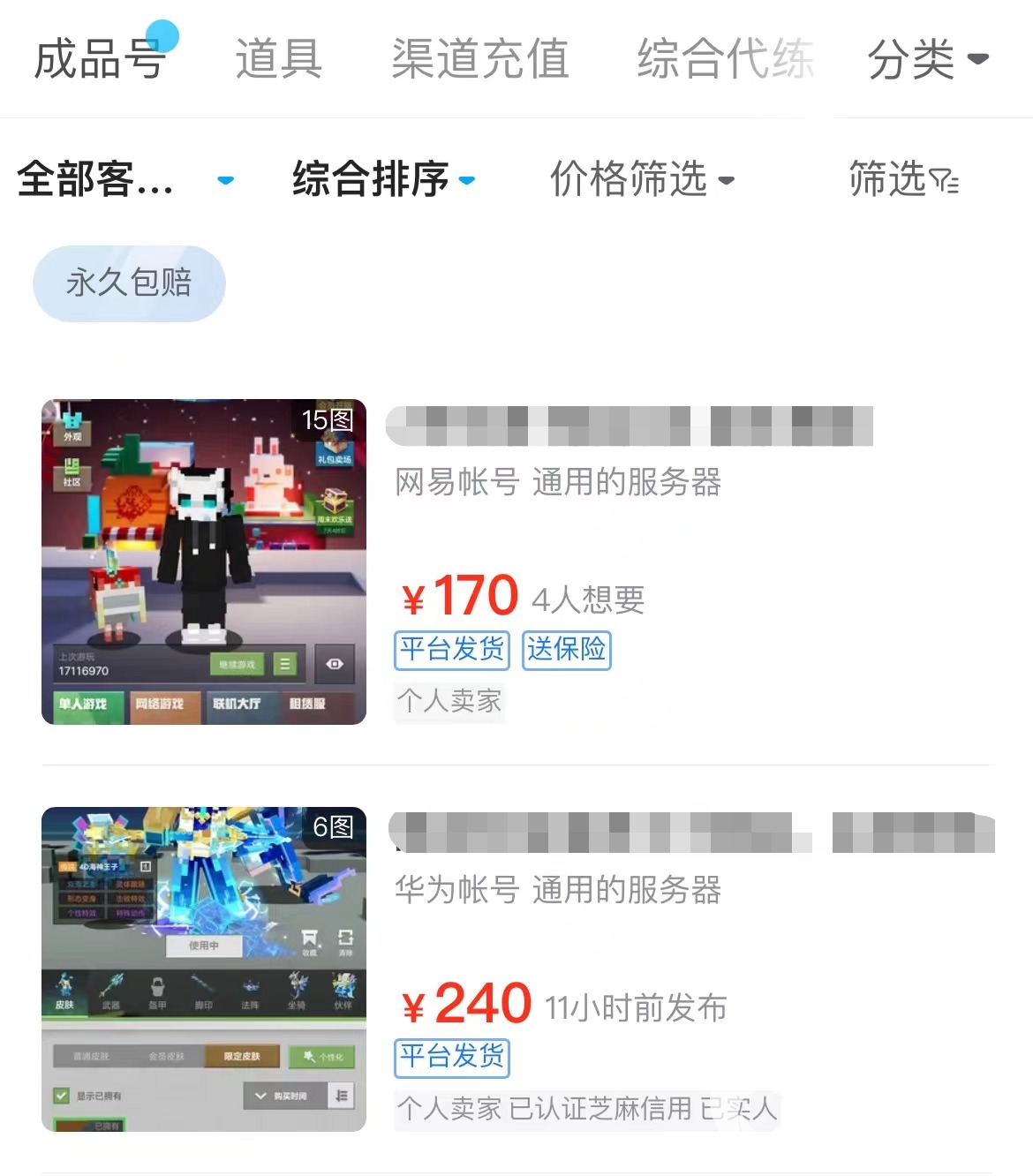Expand the 分类 dropdown

tap(927, 59)
